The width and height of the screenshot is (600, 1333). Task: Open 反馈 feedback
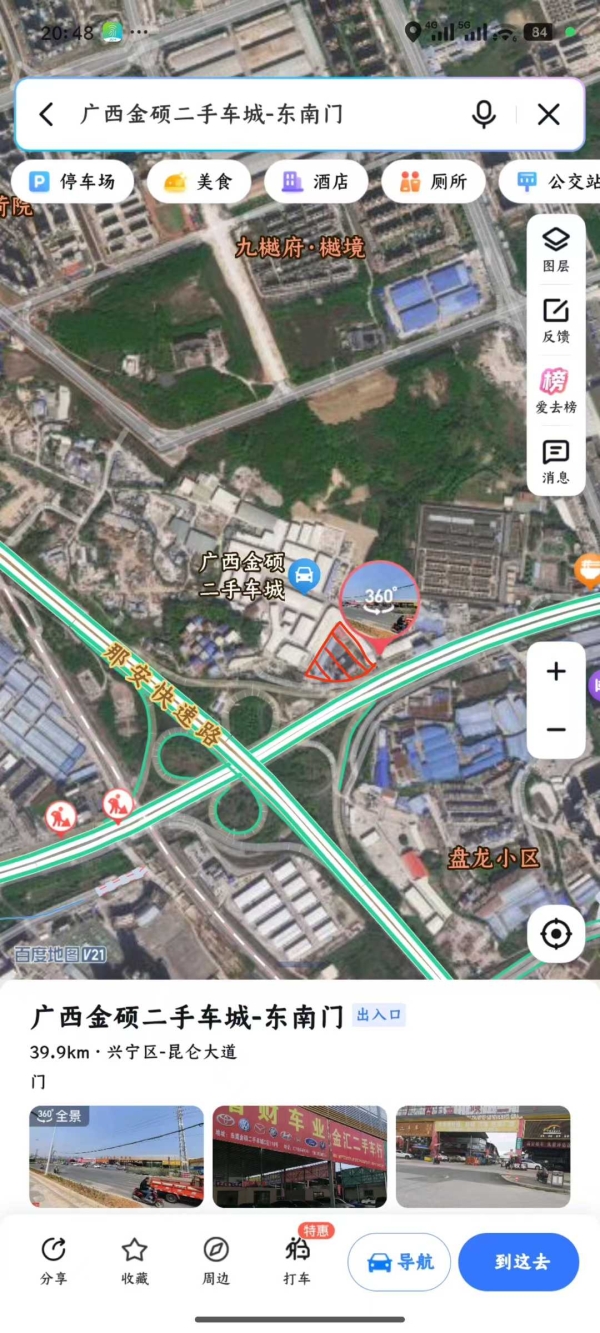[x=556, y=320]
